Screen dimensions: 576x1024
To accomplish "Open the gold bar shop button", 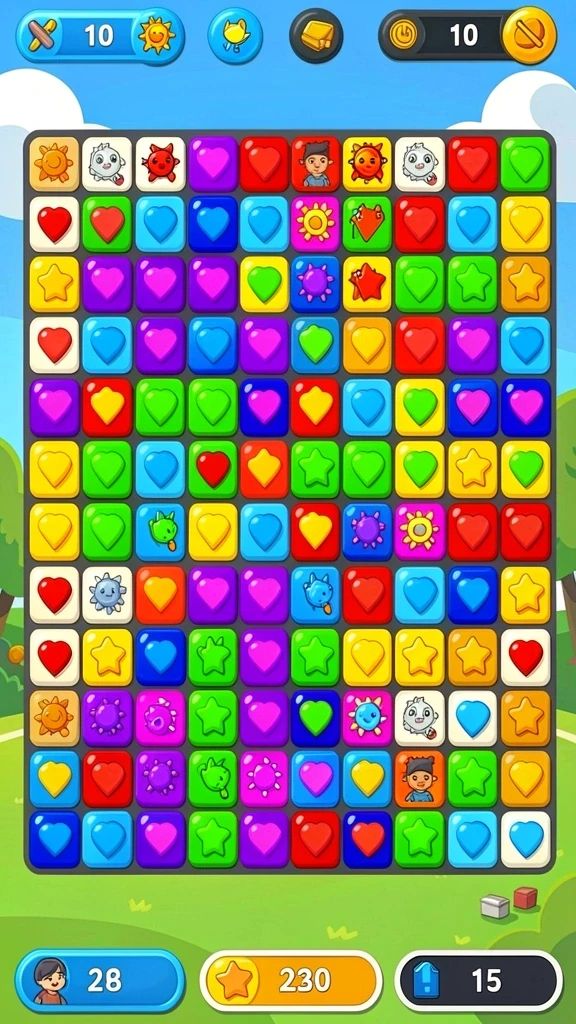I will pos(316,35).
